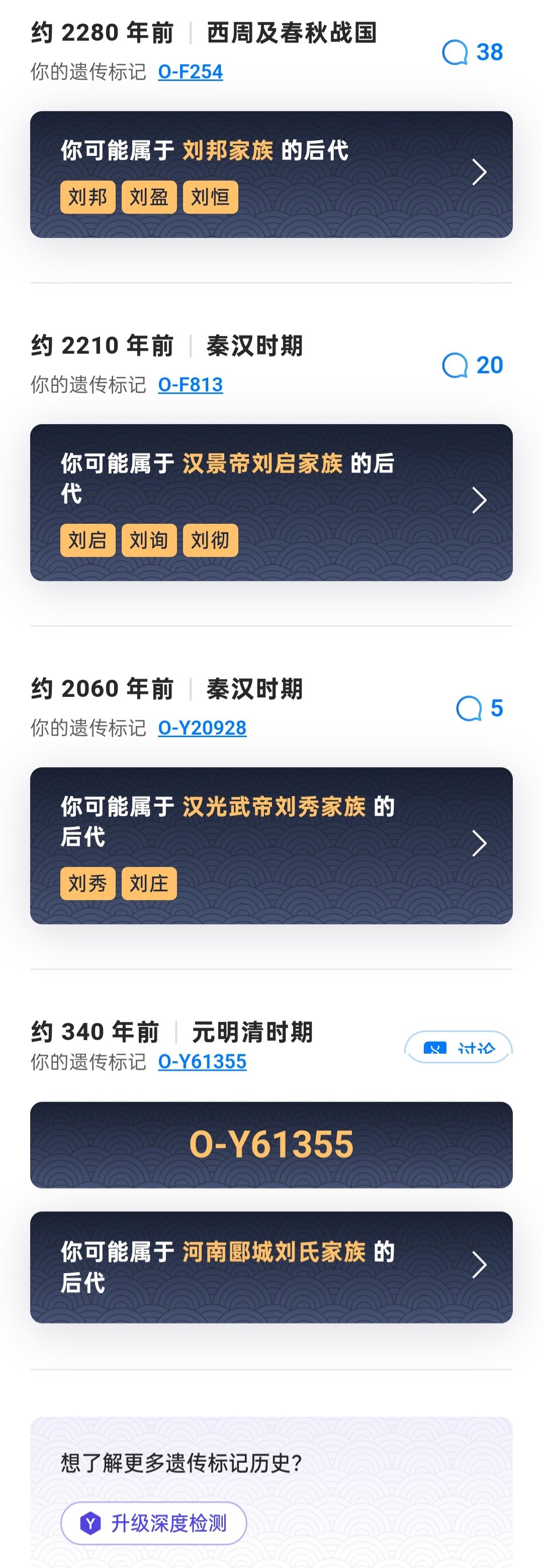View the 38 comments for O-F254
Viewport: 543px width, 1568px height.
click(473, 52)
